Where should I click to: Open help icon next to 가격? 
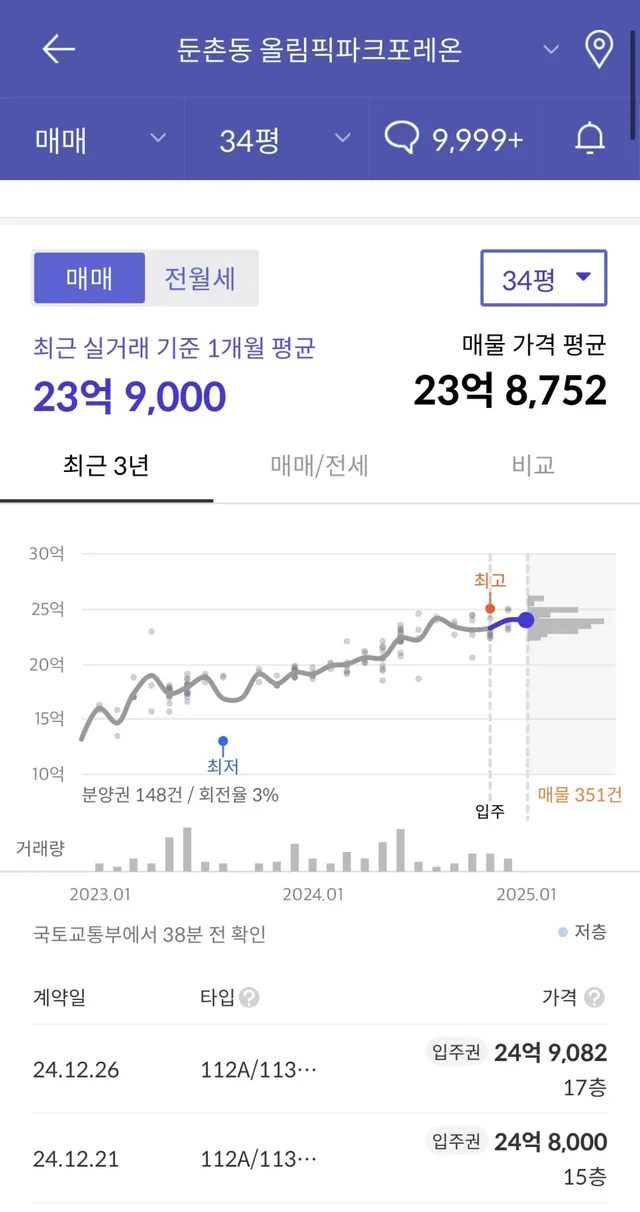coord(595,997)
